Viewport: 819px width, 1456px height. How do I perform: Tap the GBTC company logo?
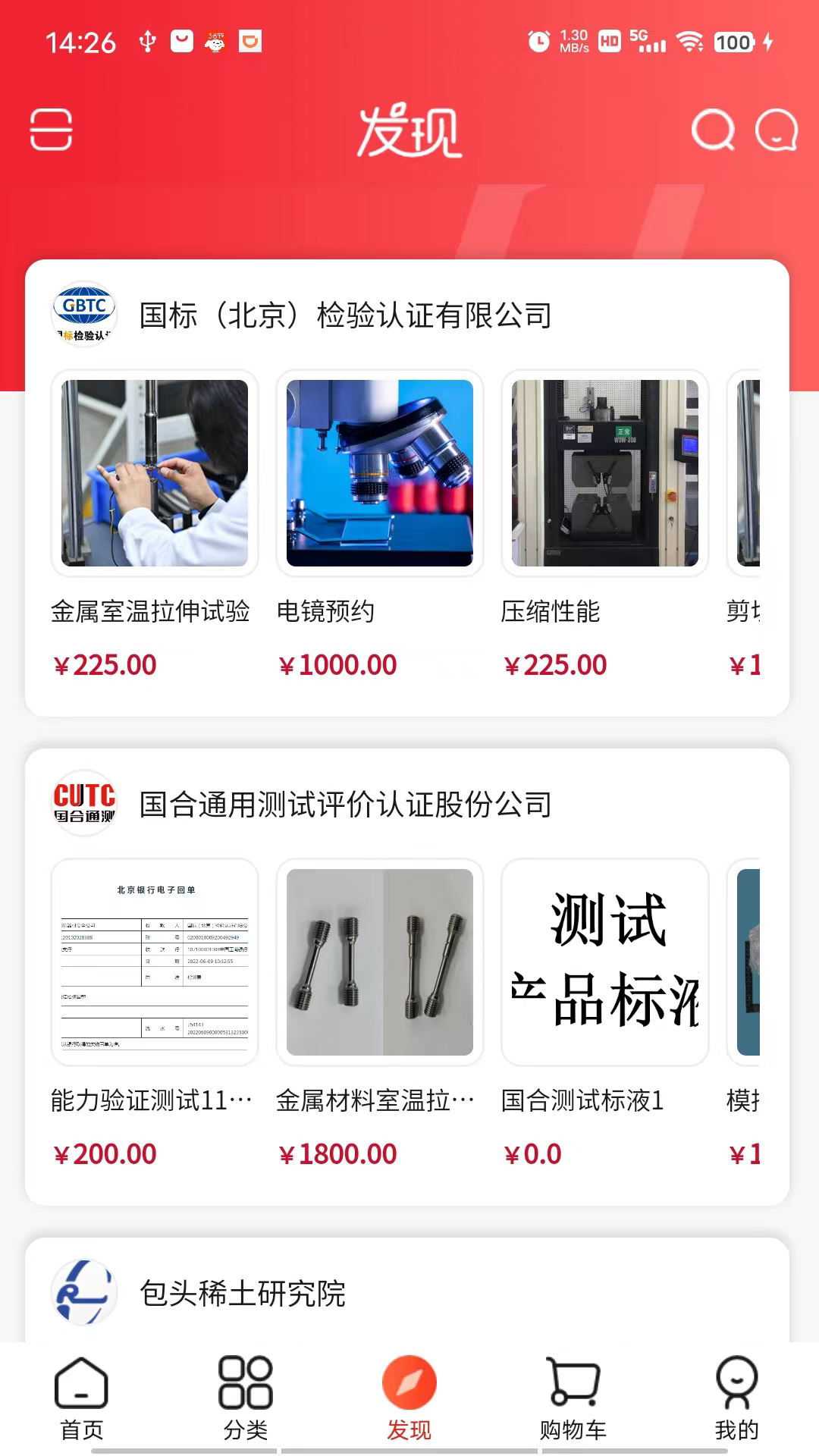click(x=84, y=315)
